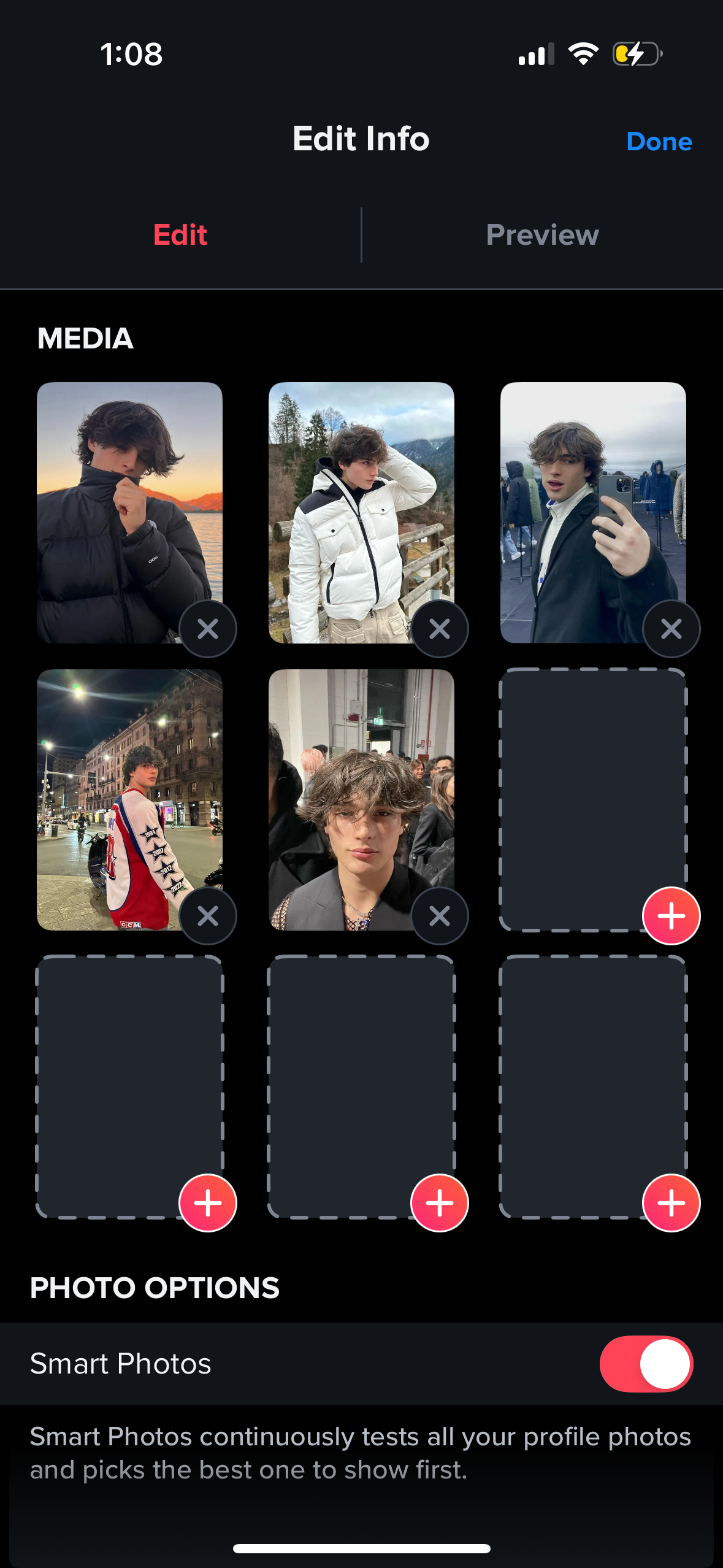This screenshot has height=1568, width=723.
Task: Delete the red jersey night street photo
Action: (208, 916)
